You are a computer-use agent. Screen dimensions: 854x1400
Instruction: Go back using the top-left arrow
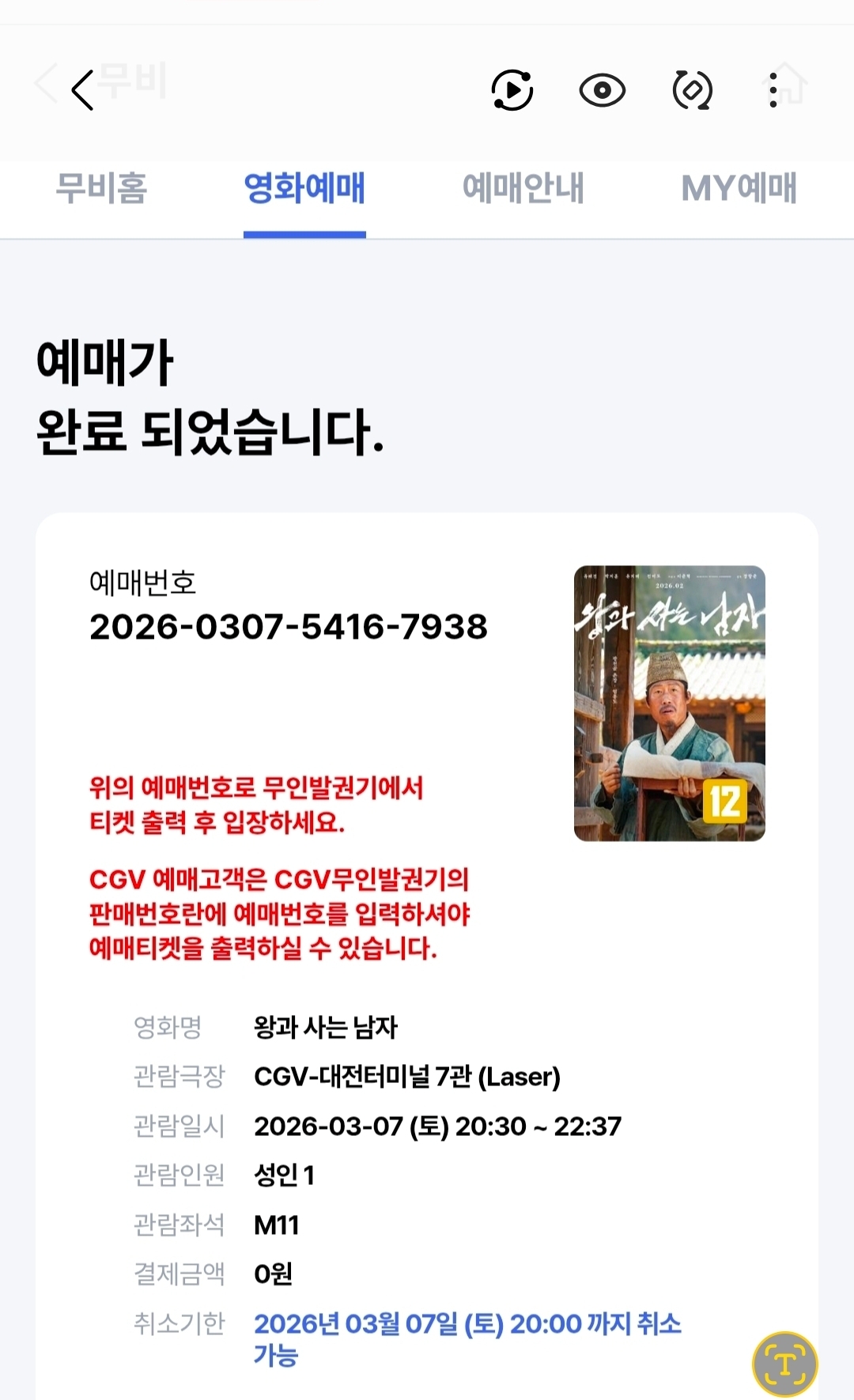tap(82, 89)
